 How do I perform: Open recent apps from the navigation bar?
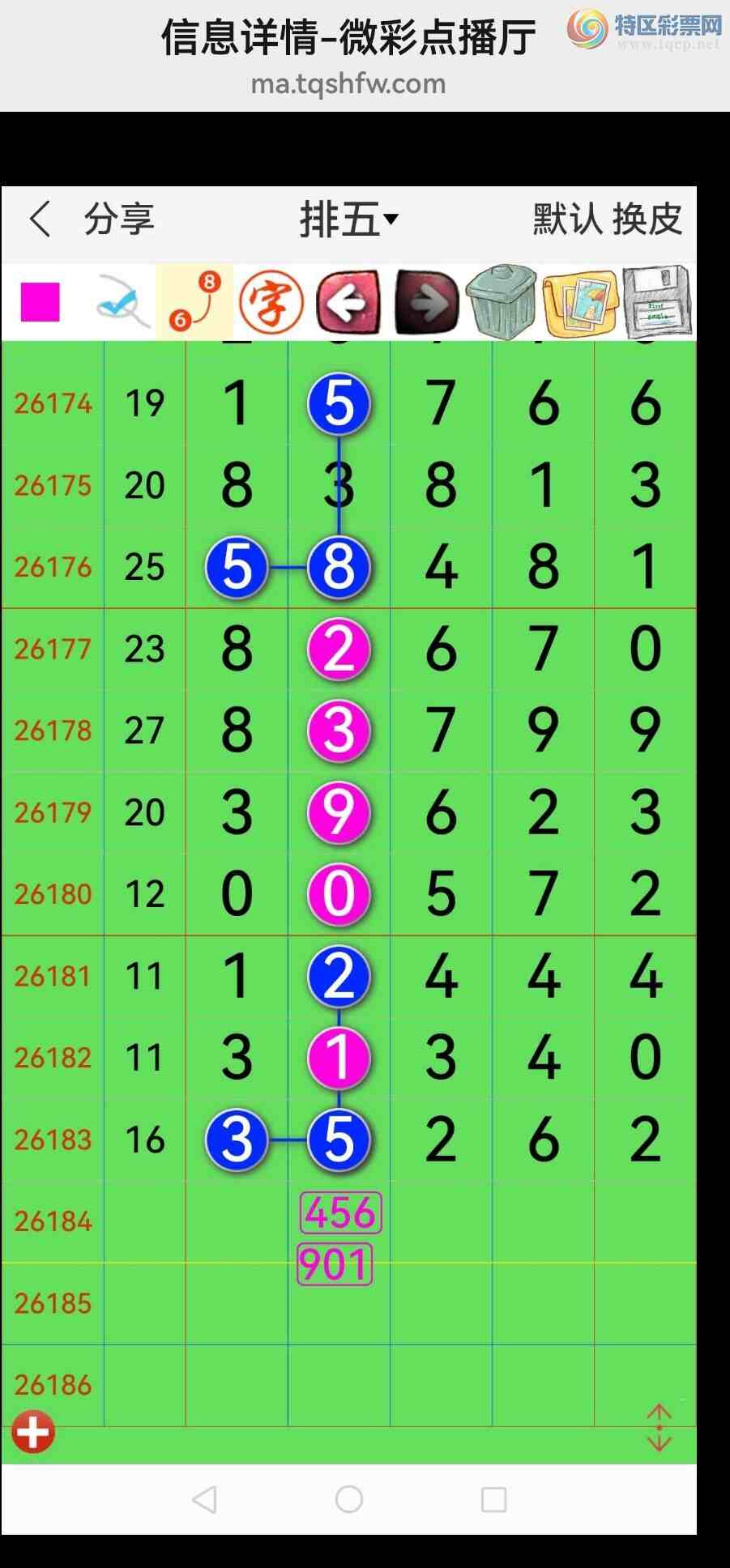494,1499
